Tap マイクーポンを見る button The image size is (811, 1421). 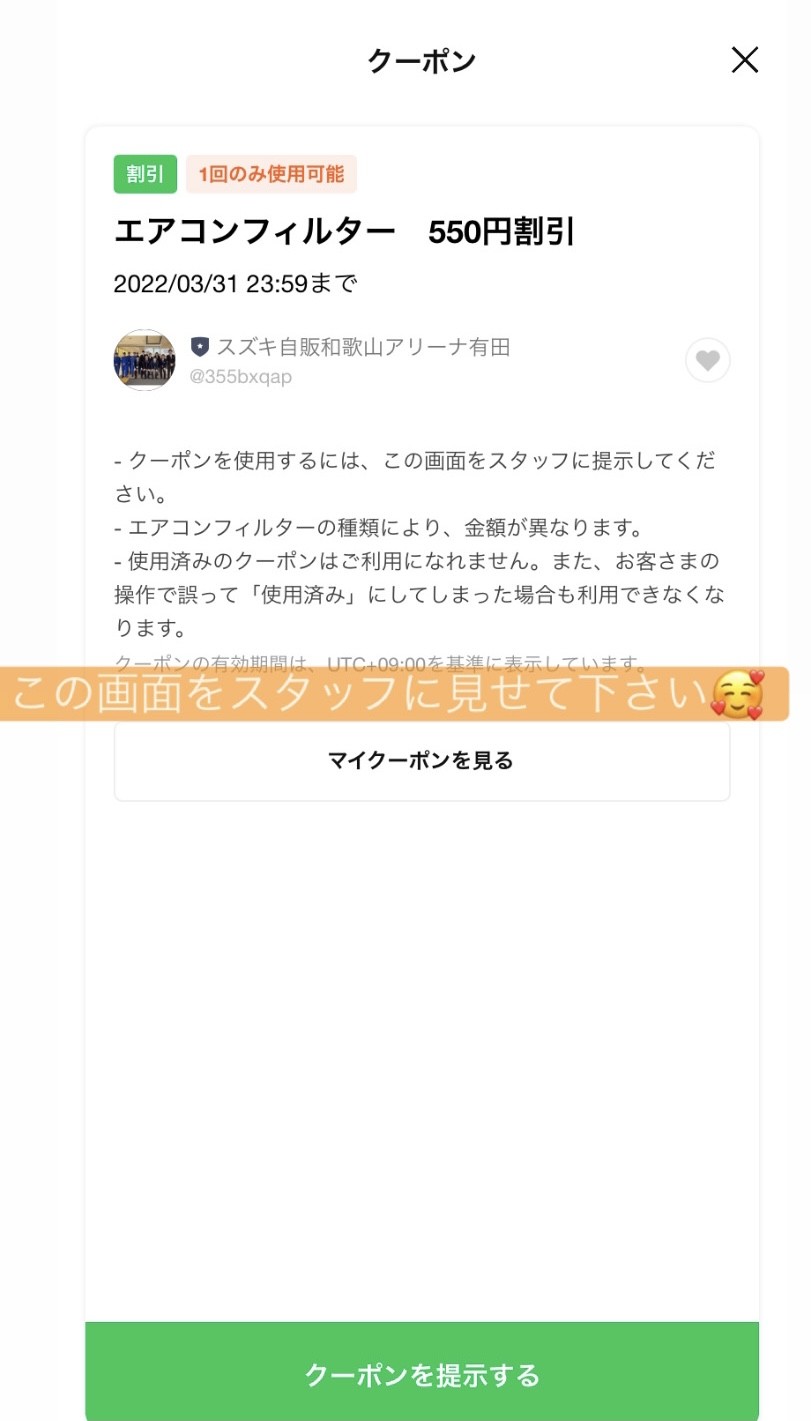(x=422, y=760)
